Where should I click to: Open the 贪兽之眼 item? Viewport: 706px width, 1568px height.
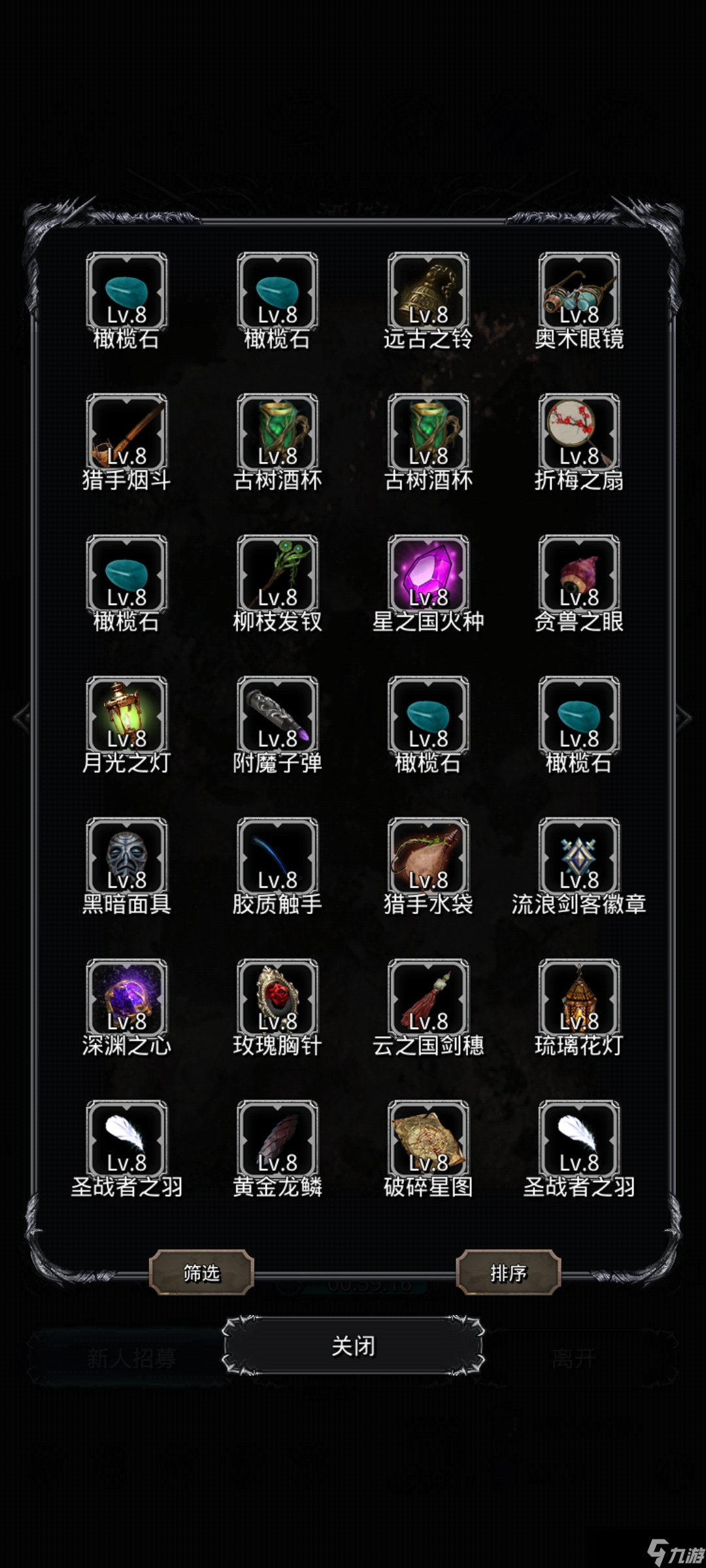(x=579, y=575)
